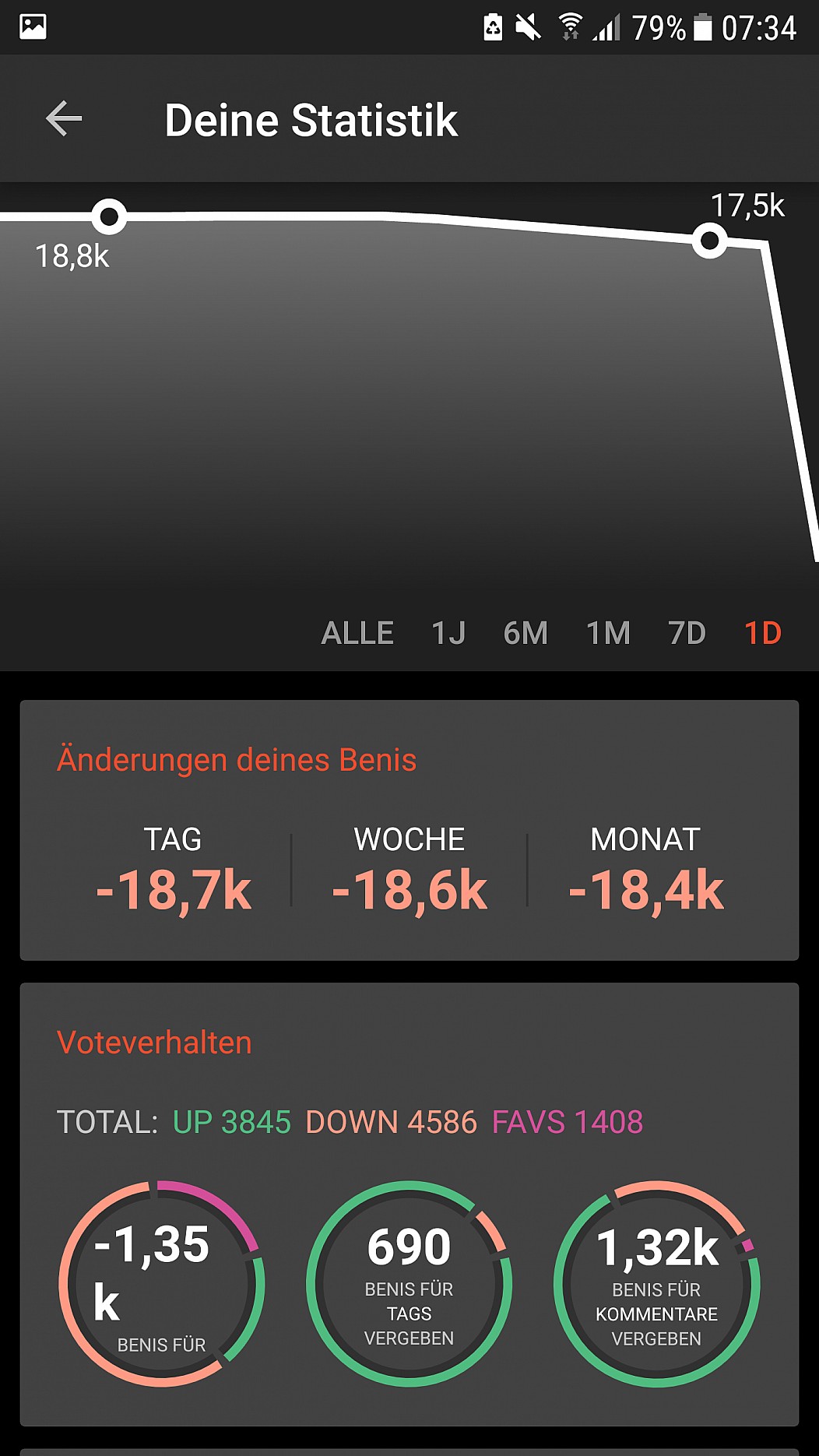This screenshot has width=819, height=1456.
Task: Show the 6M time range
Action: (x=525, y=633)
